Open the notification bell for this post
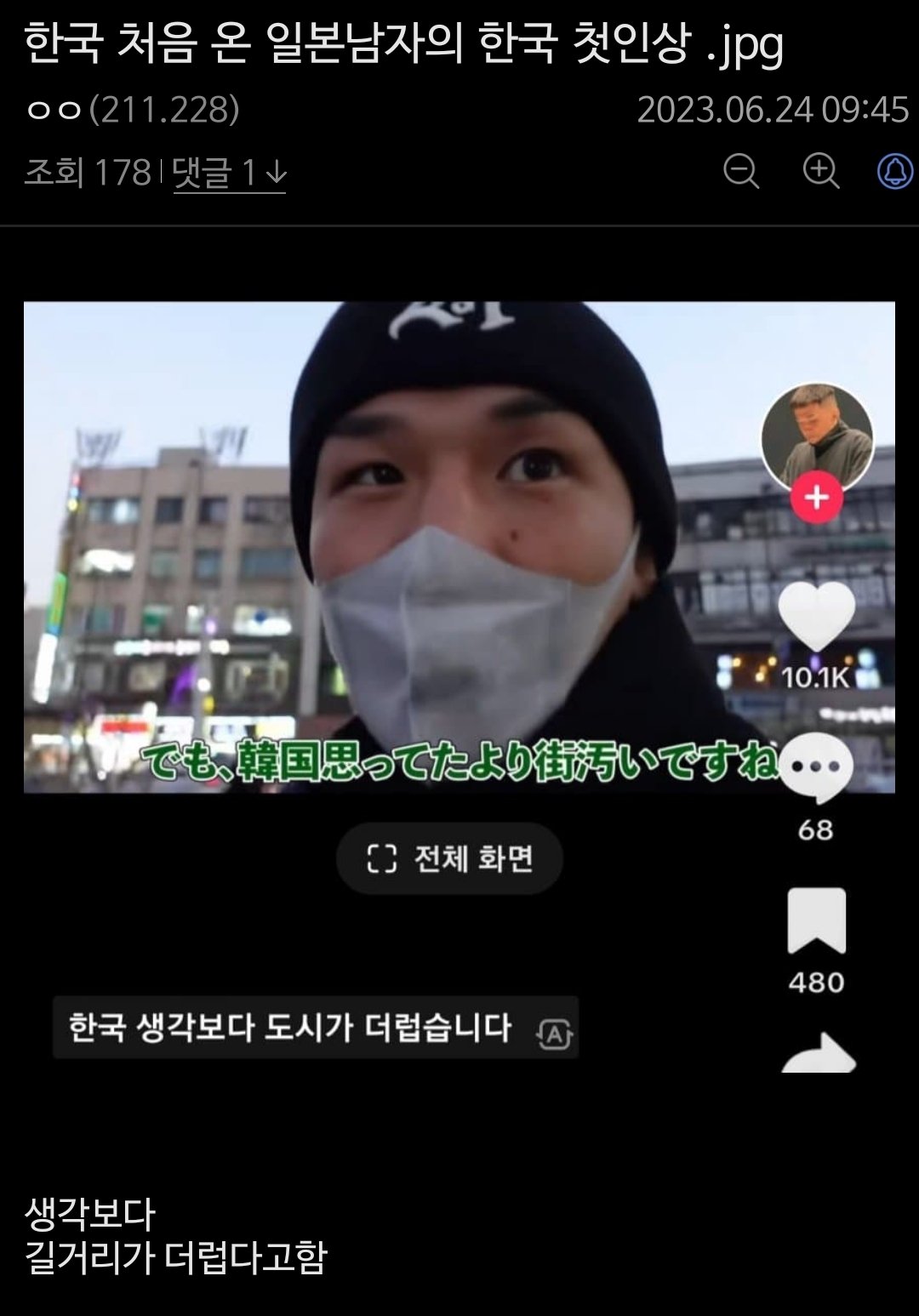Screen dimensions: 919x1316 coord(894,172)
